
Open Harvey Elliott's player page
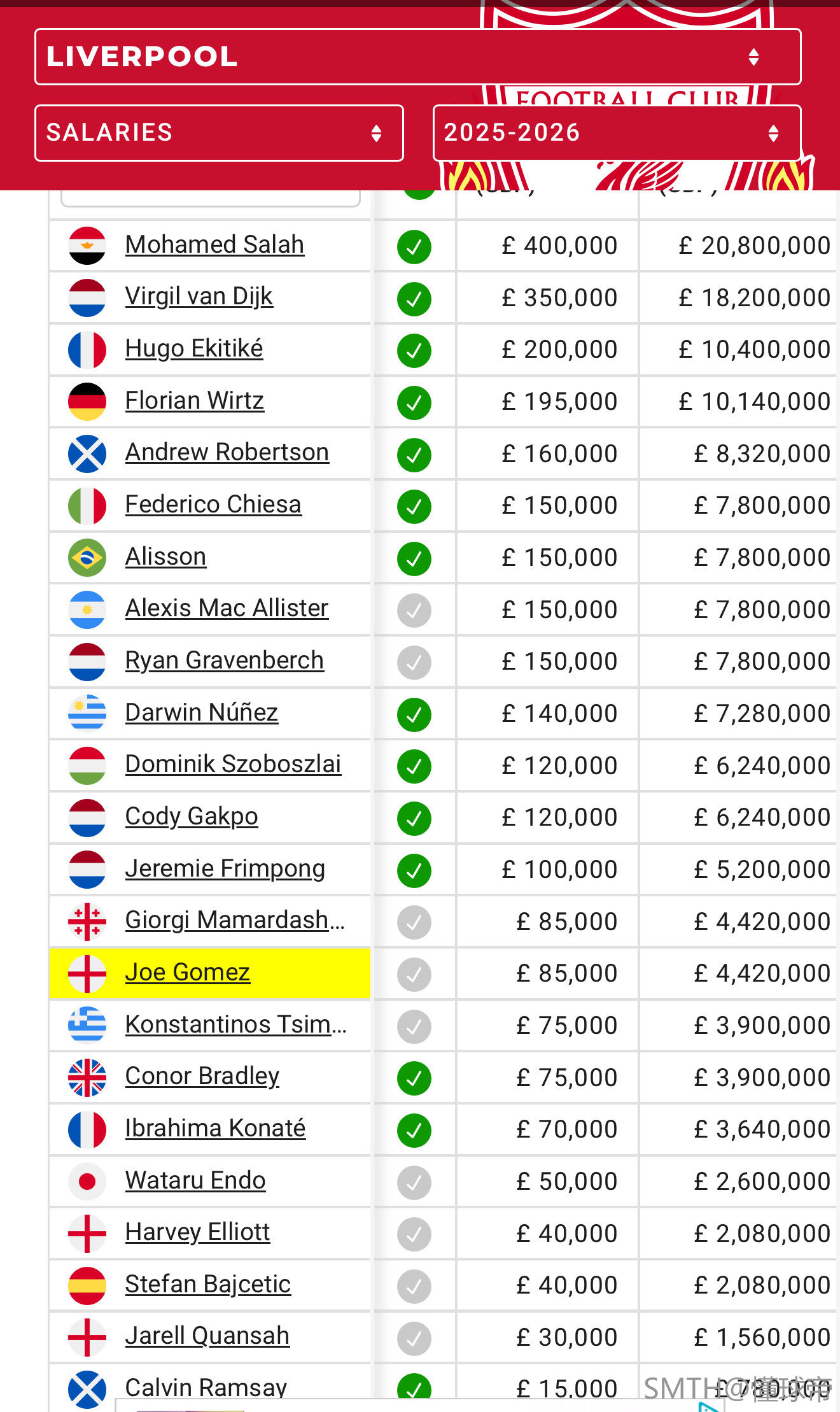point(197,1232)
